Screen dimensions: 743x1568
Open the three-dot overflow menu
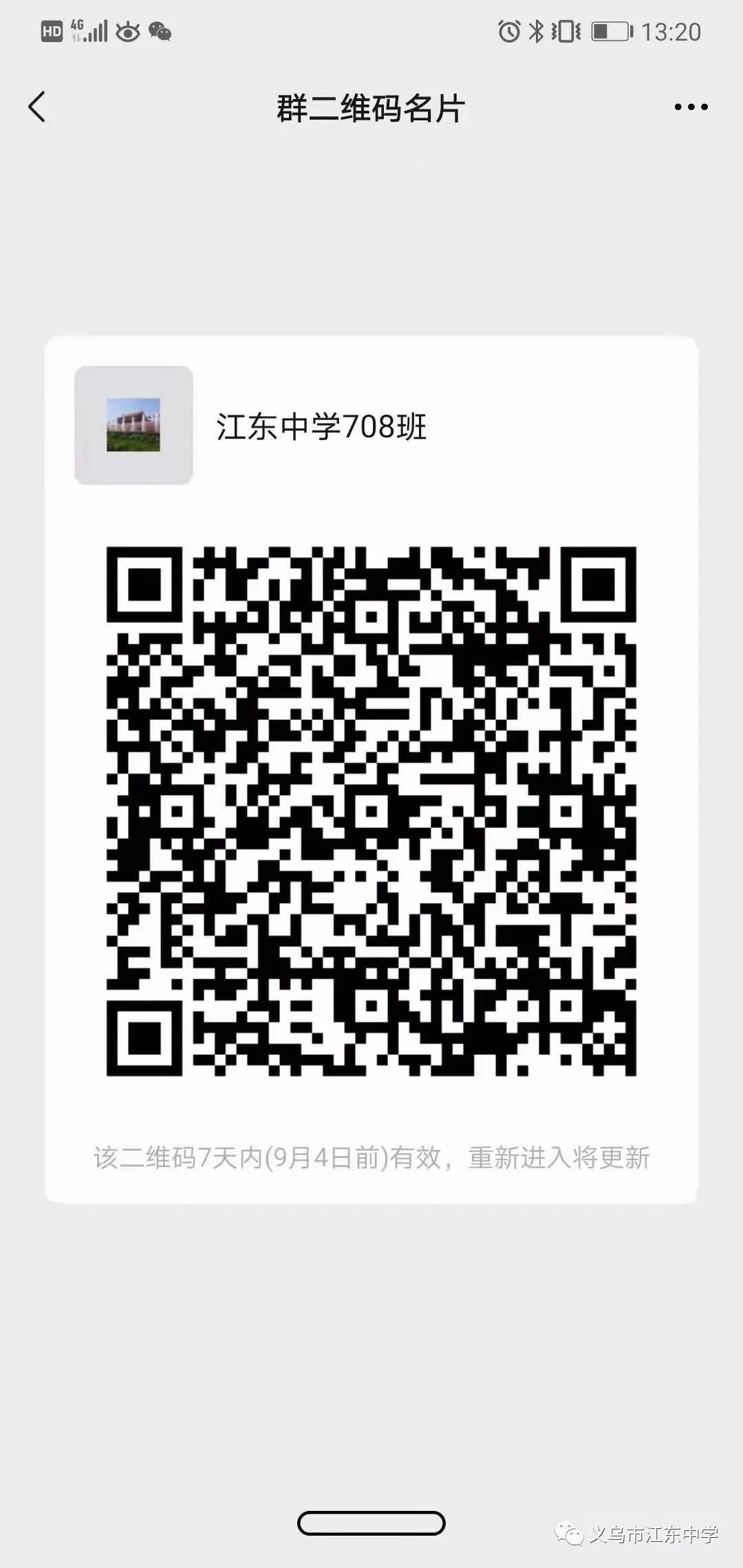[691, 107]
